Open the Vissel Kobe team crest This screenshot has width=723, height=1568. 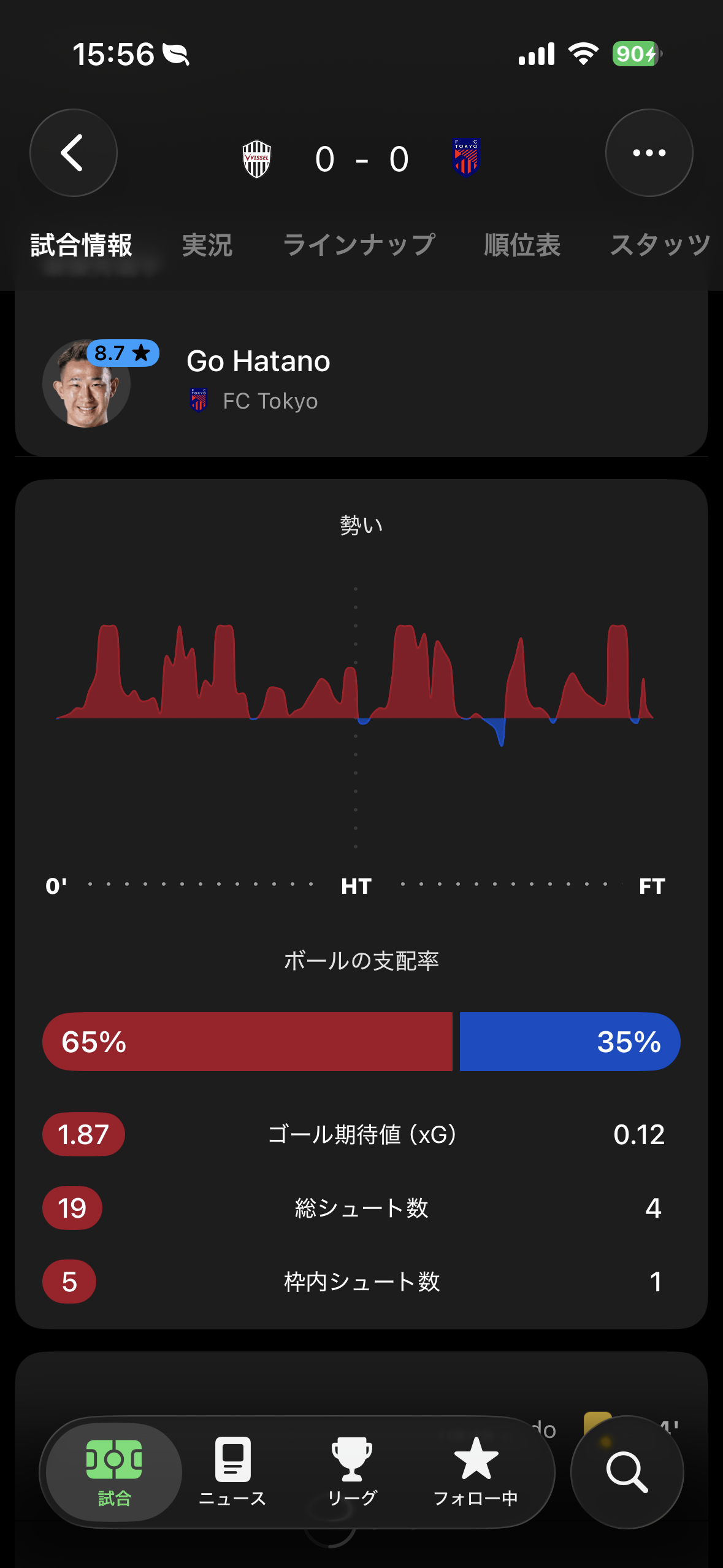(x=257, y=159)
